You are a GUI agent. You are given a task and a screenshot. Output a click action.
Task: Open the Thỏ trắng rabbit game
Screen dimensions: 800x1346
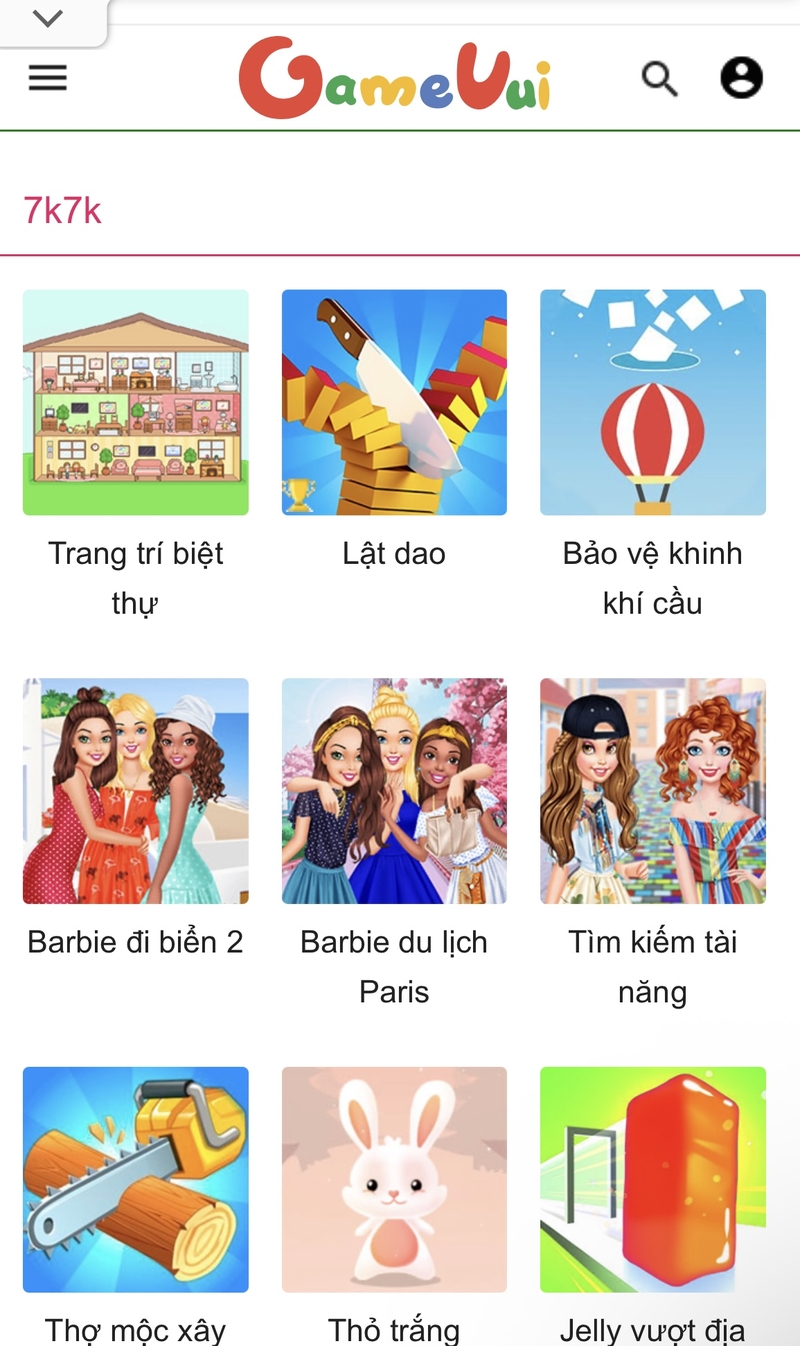pos(394,1181)
